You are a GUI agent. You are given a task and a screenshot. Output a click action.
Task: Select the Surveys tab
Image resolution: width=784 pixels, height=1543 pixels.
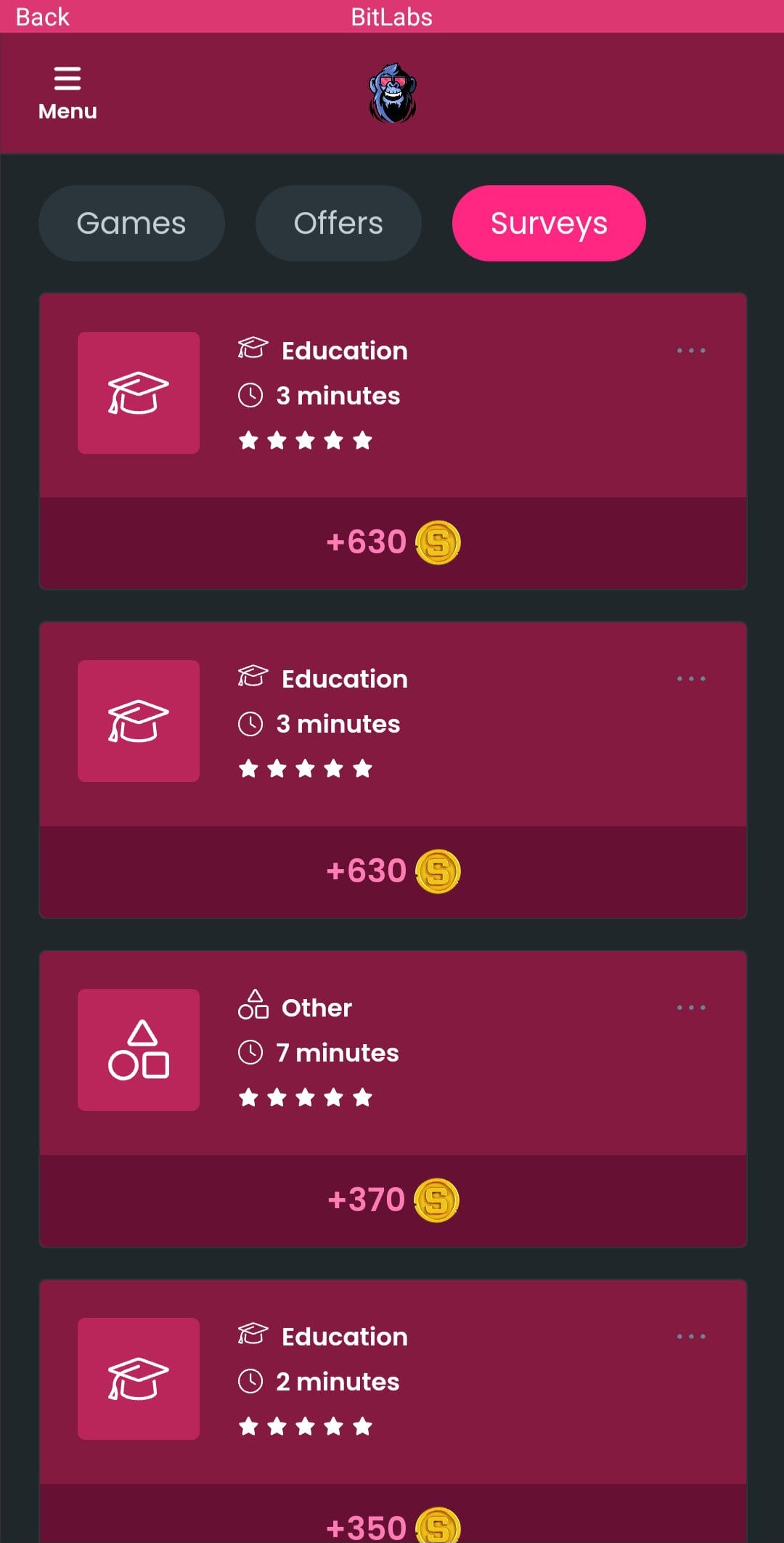click(x=549, y=223)
